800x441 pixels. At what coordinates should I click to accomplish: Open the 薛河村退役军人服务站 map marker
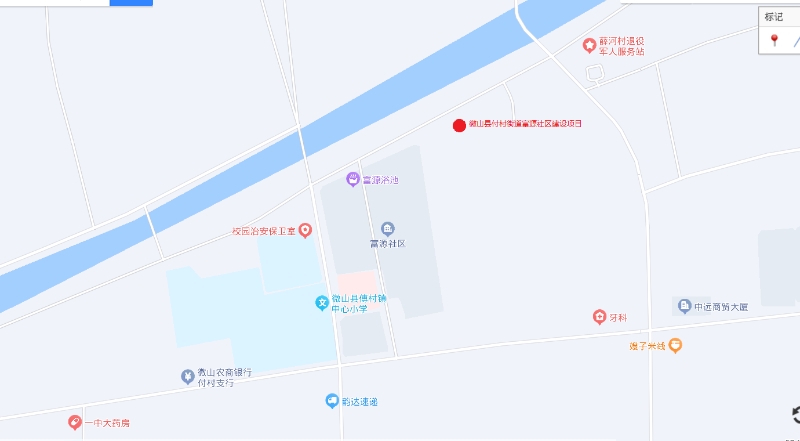[590, 45]
